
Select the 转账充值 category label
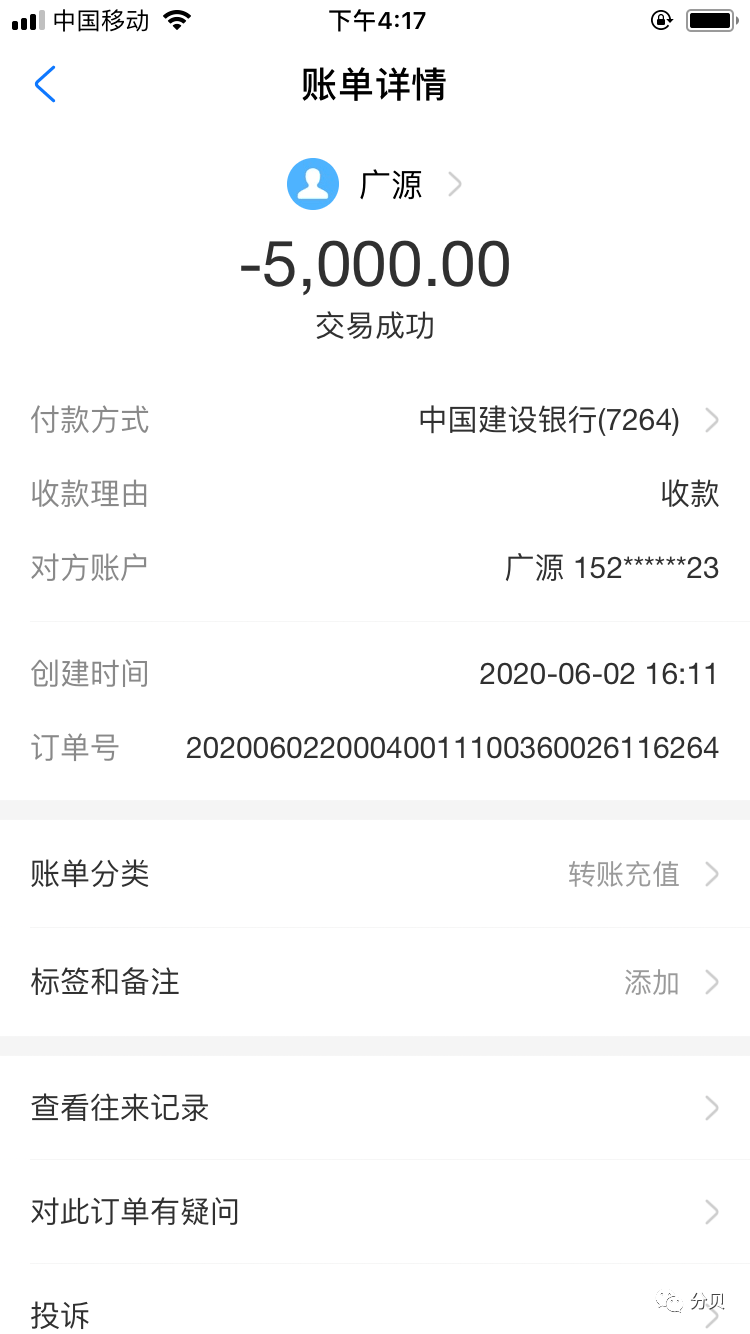click(622, 873)
